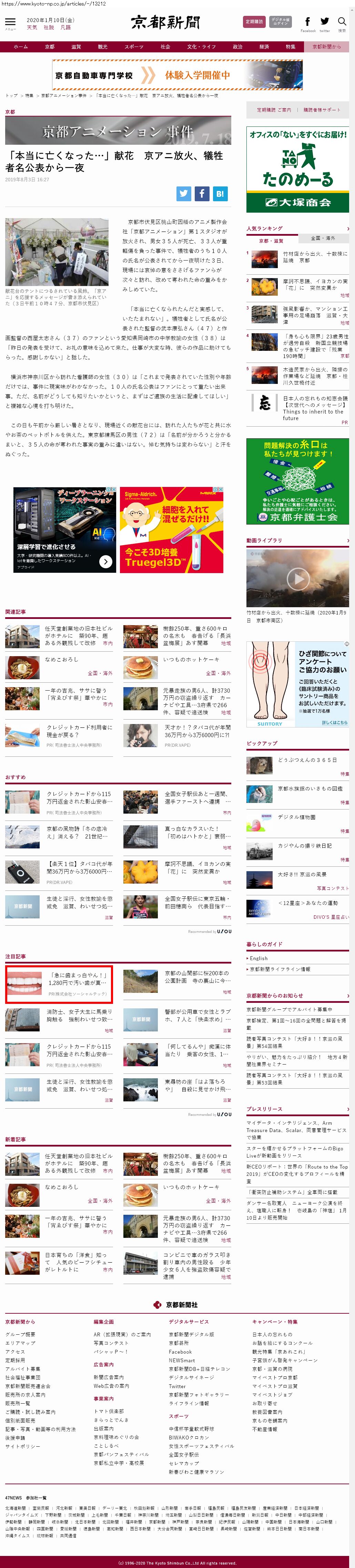Open the 天気 weather link
This screenshot has height=1568, width=355.
(32, 27)
